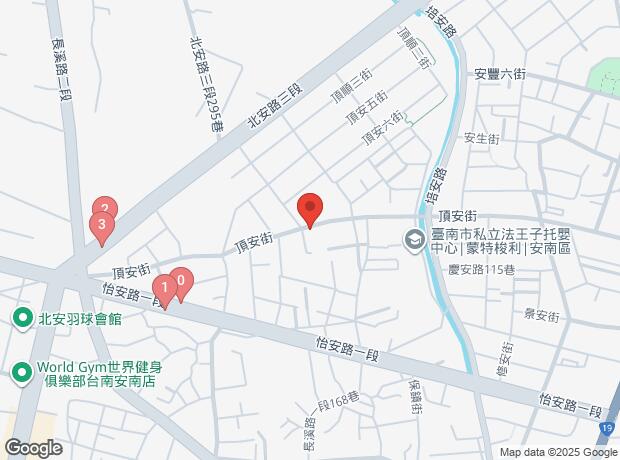Open the Google logo link

(33, 449)
